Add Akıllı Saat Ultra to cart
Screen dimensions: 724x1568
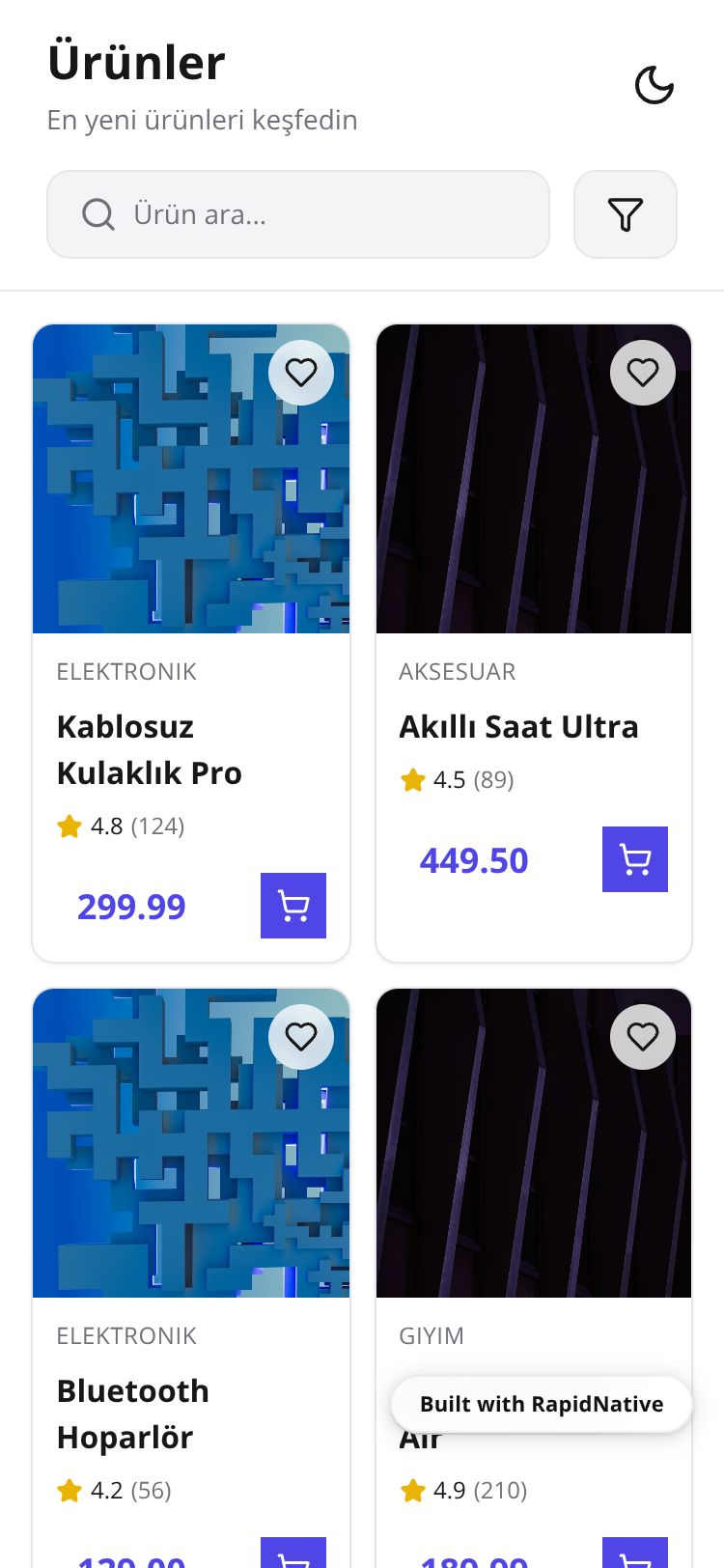[x=635, y=859]
